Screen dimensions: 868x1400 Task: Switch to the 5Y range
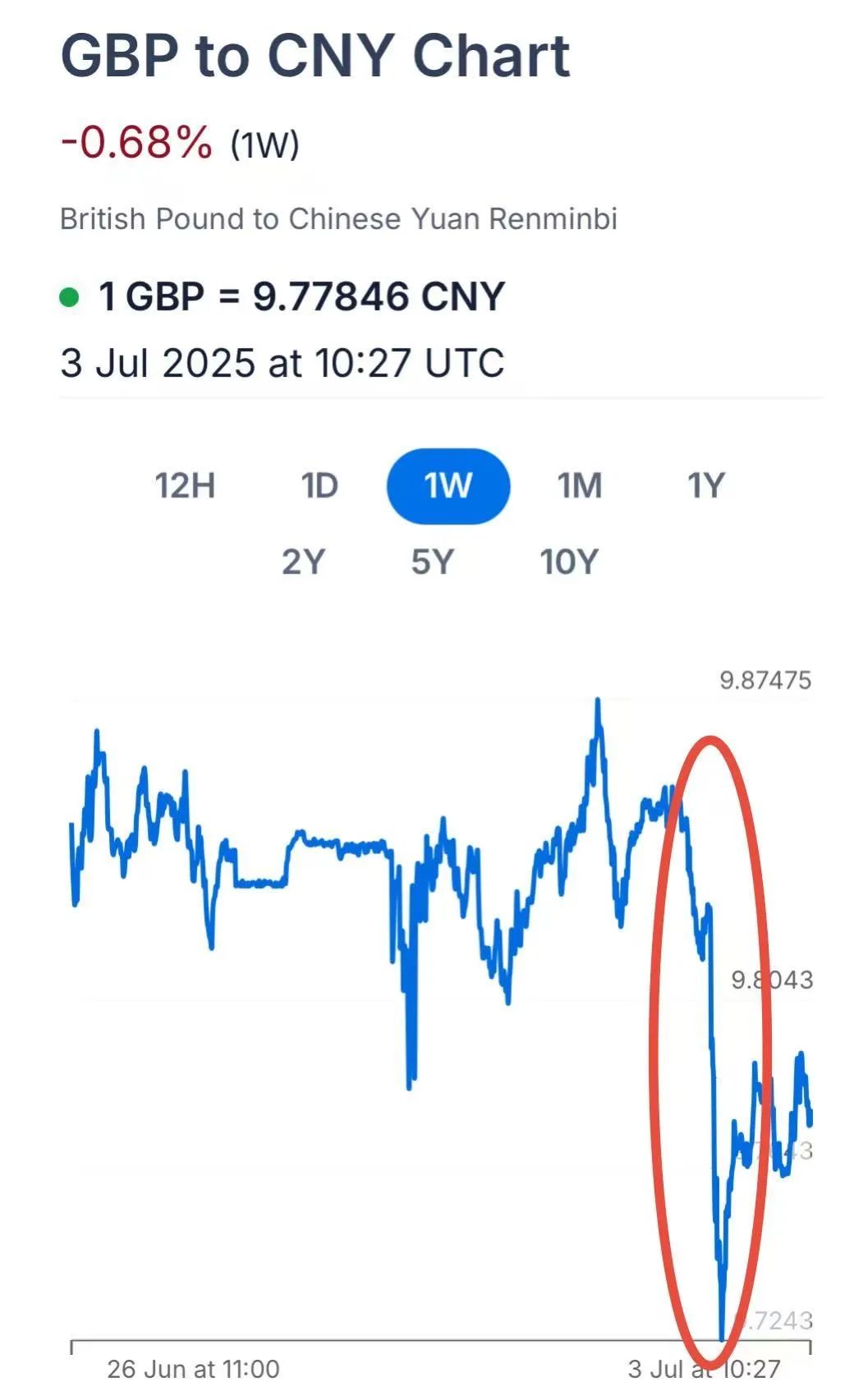pyautogui.click(x=432, y=562)
